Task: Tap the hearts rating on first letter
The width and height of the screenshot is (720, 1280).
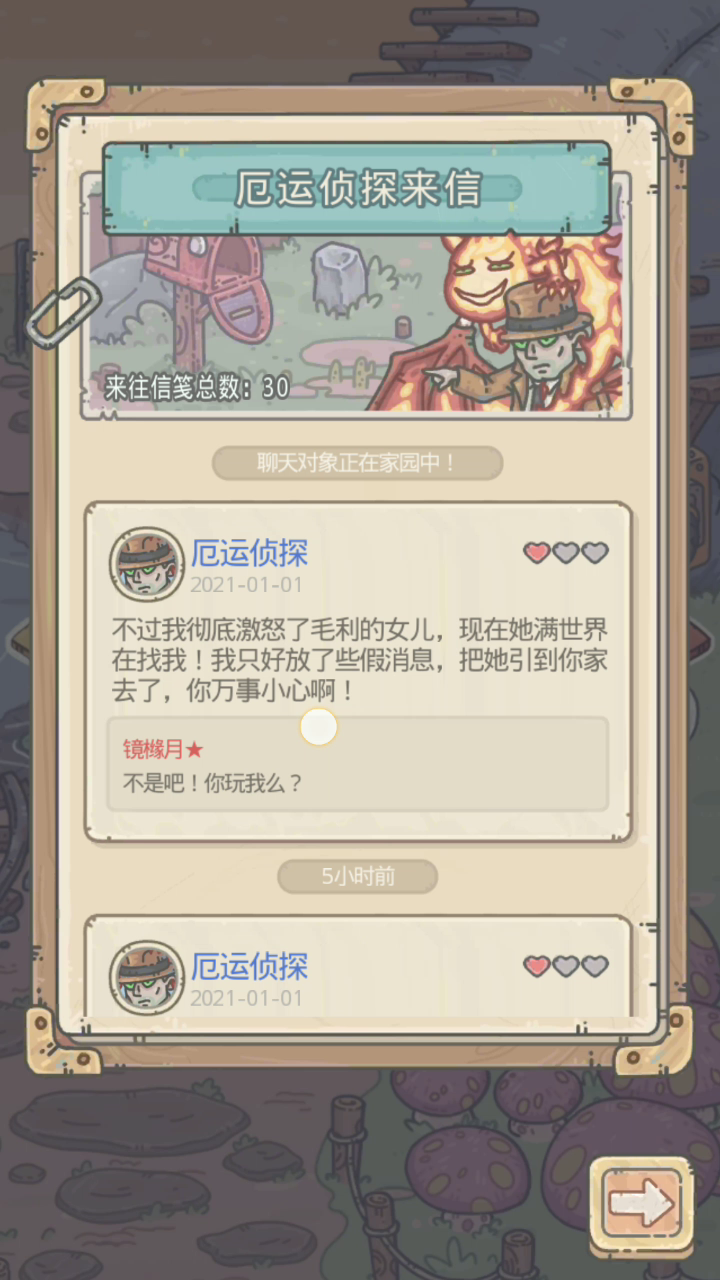Action: pyautogui.click(x=566, y=553)
